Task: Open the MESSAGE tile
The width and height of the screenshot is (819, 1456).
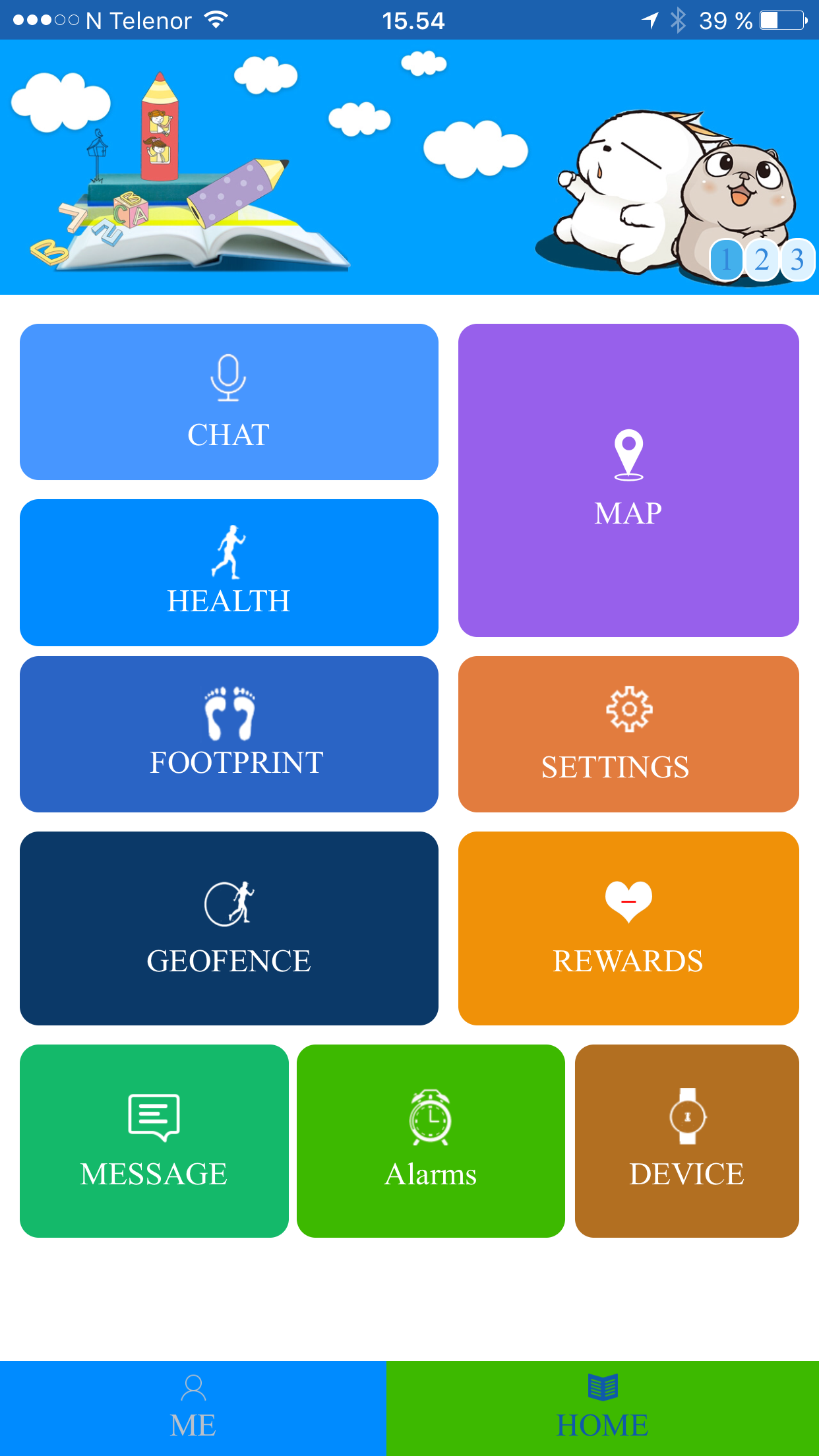Action: [x=154, y=1141]
